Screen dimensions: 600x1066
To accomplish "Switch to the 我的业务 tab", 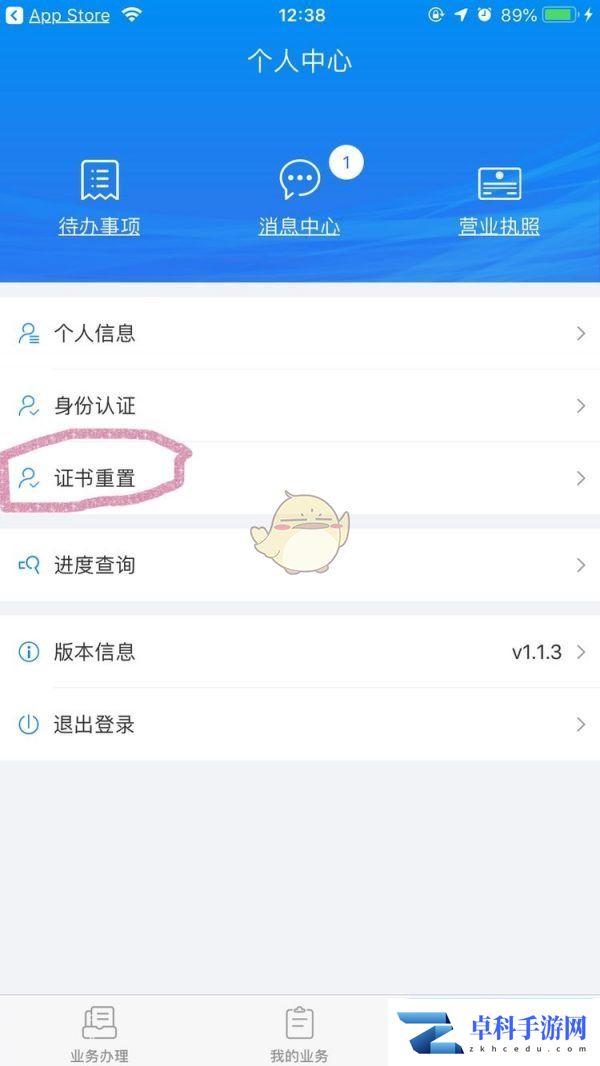I will (x=299, y=1033).
